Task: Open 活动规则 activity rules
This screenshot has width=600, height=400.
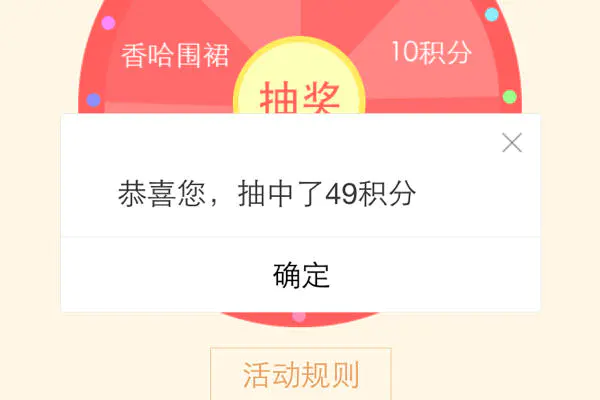Action: tap(301, 374)
